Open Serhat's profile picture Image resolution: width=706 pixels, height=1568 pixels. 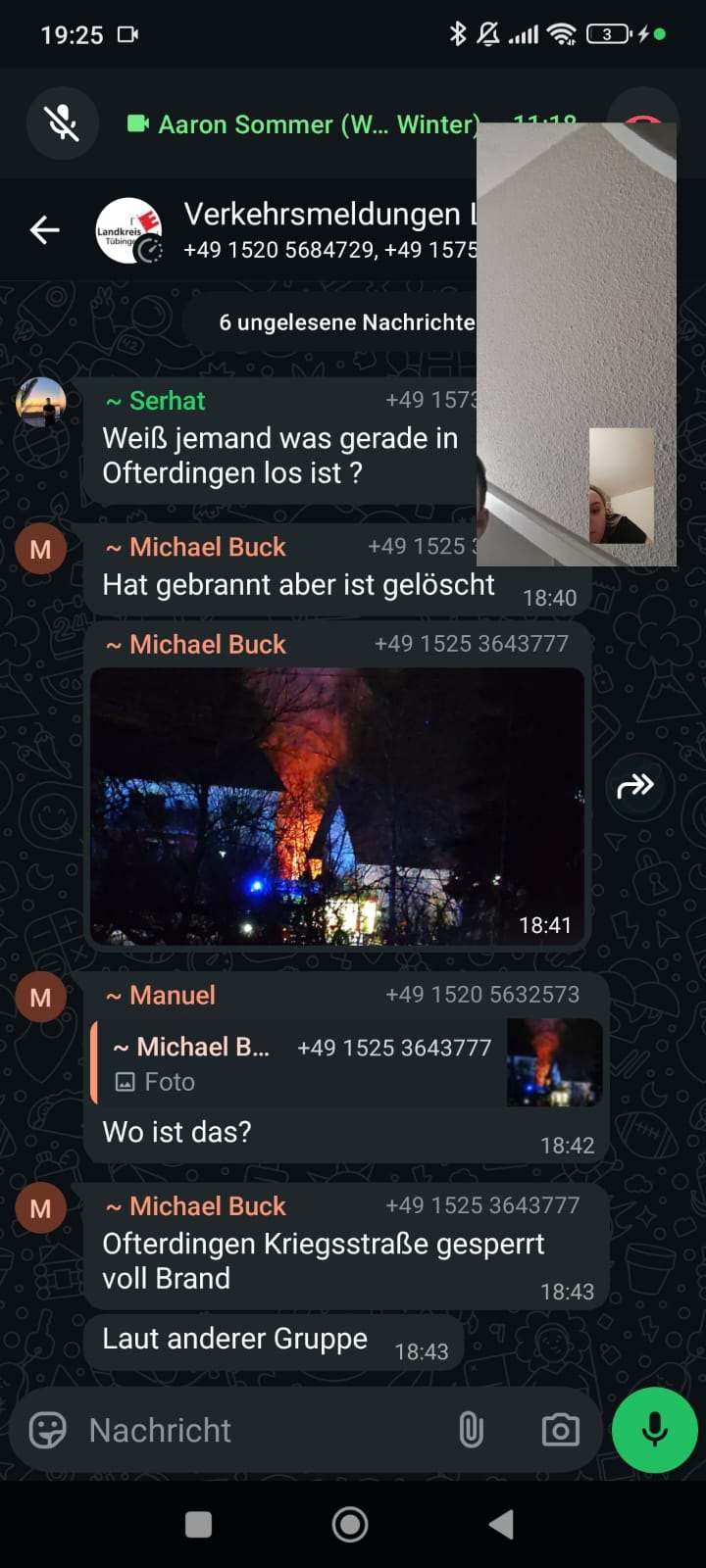tap(40, 403)
